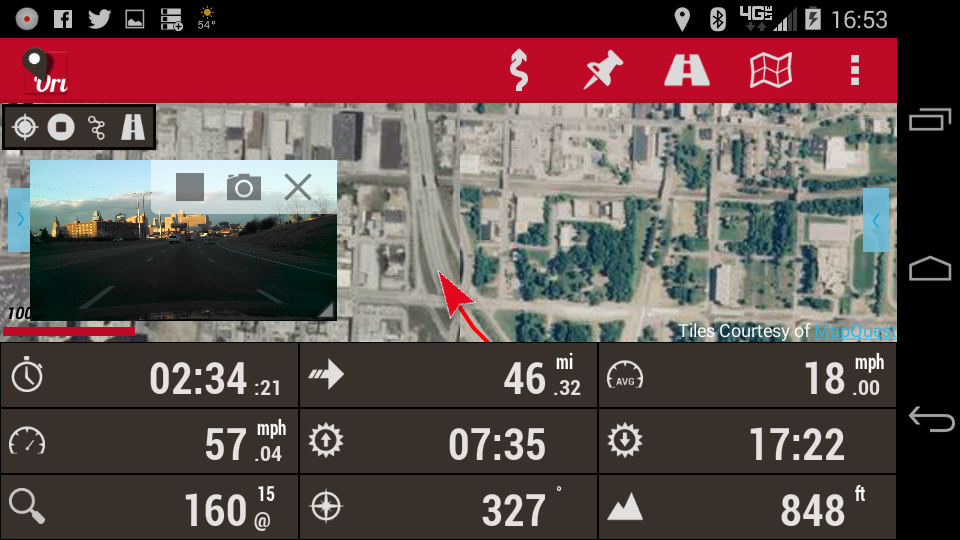Take a photo with the camera icon

[x=243, y=187]
